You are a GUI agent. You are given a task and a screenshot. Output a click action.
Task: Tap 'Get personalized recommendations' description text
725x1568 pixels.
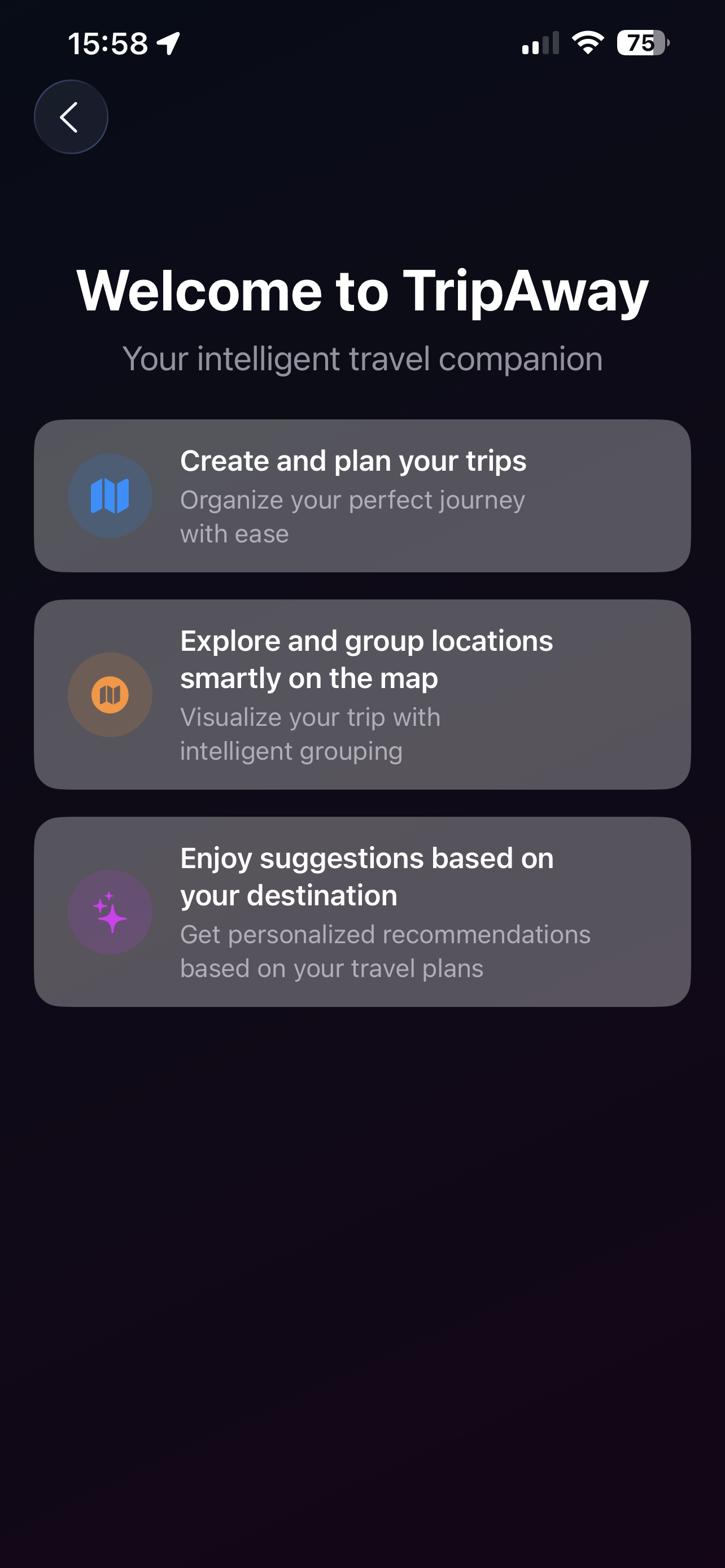tap(385, 935)
